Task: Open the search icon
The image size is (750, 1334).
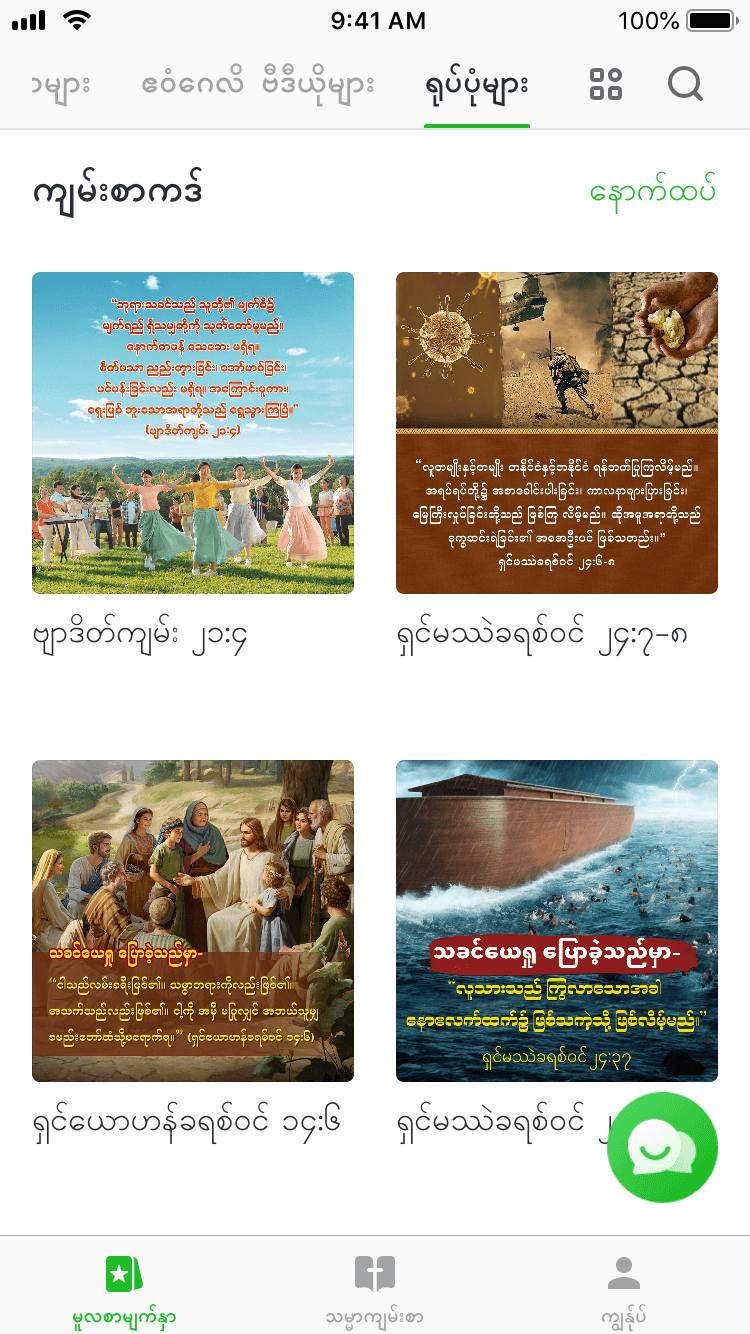Action: tap(685, 84)
